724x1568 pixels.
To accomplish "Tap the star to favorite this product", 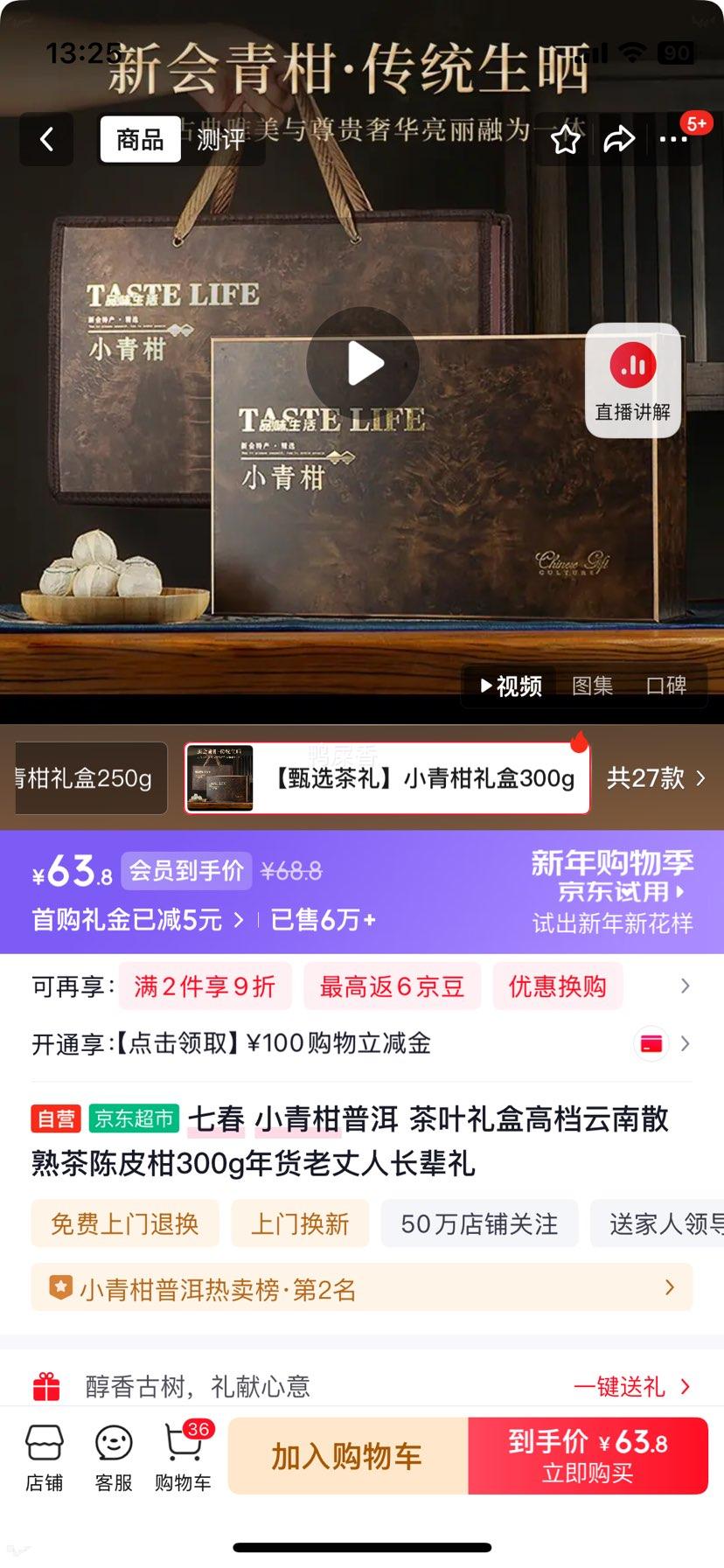I will point(565,140).
